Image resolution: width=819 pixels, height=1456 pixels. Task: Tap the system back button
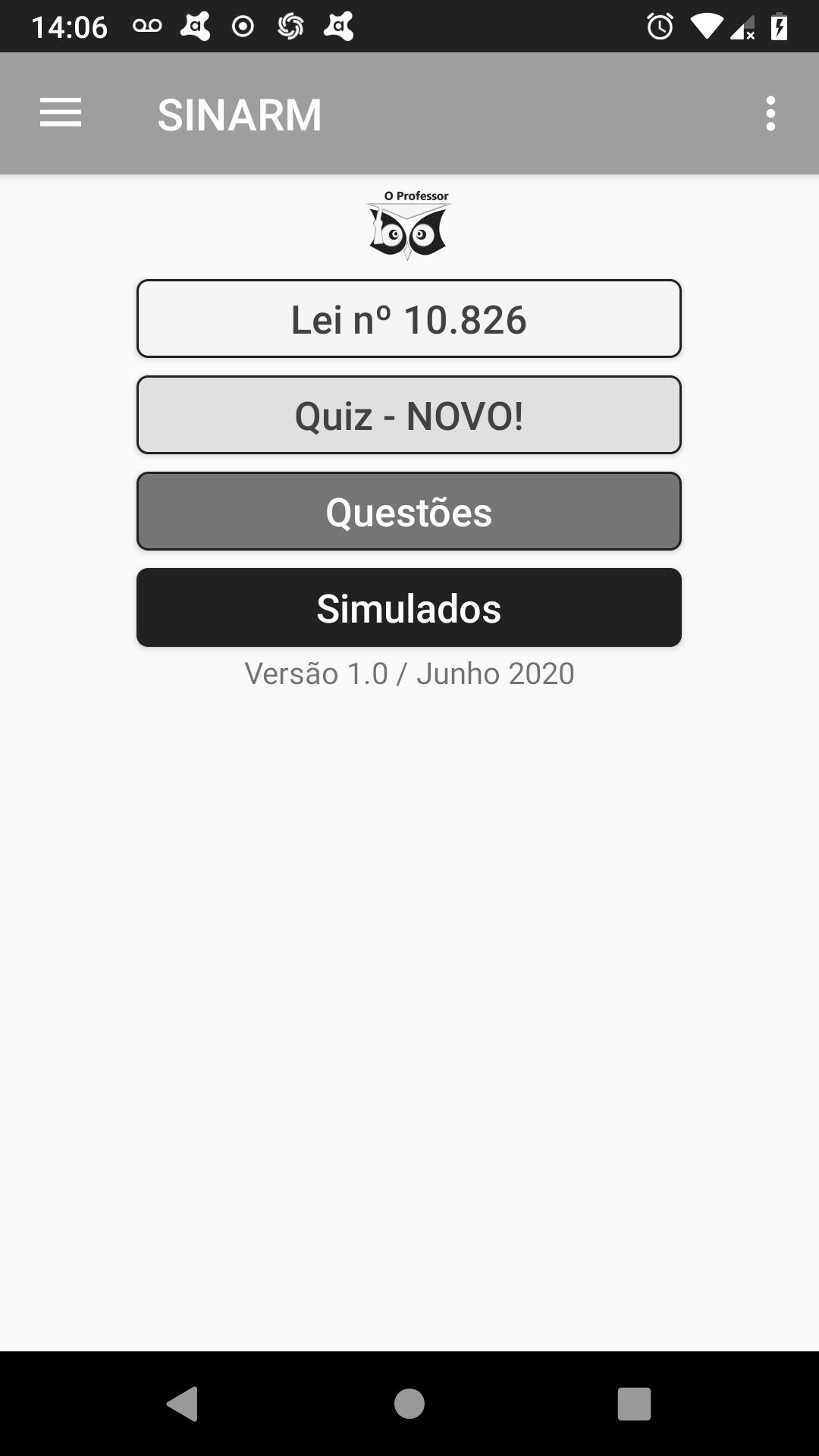click(183, 1403)
